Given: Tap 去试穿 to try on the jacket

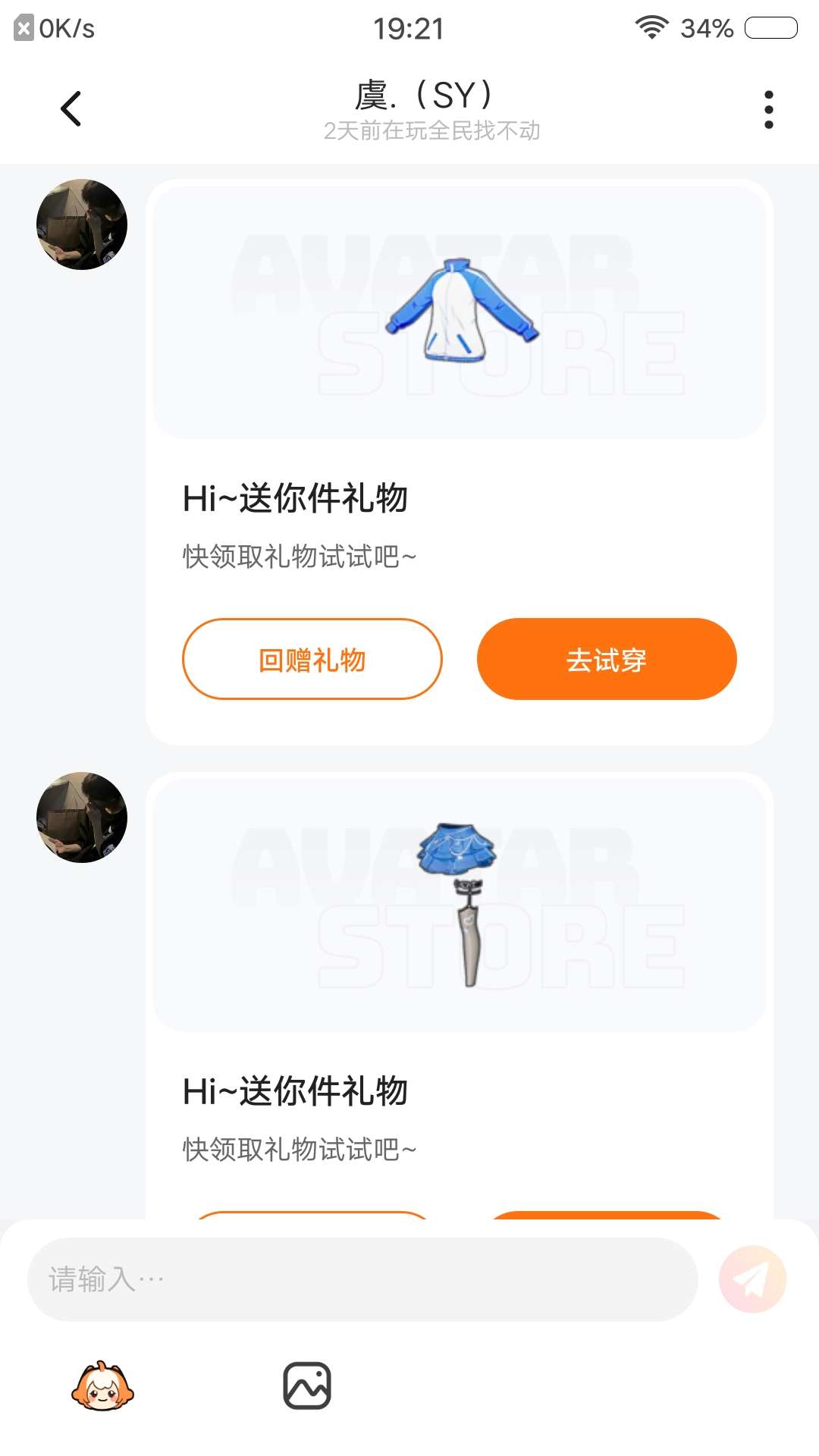Looking at the screenshot, I should [606, 659].
